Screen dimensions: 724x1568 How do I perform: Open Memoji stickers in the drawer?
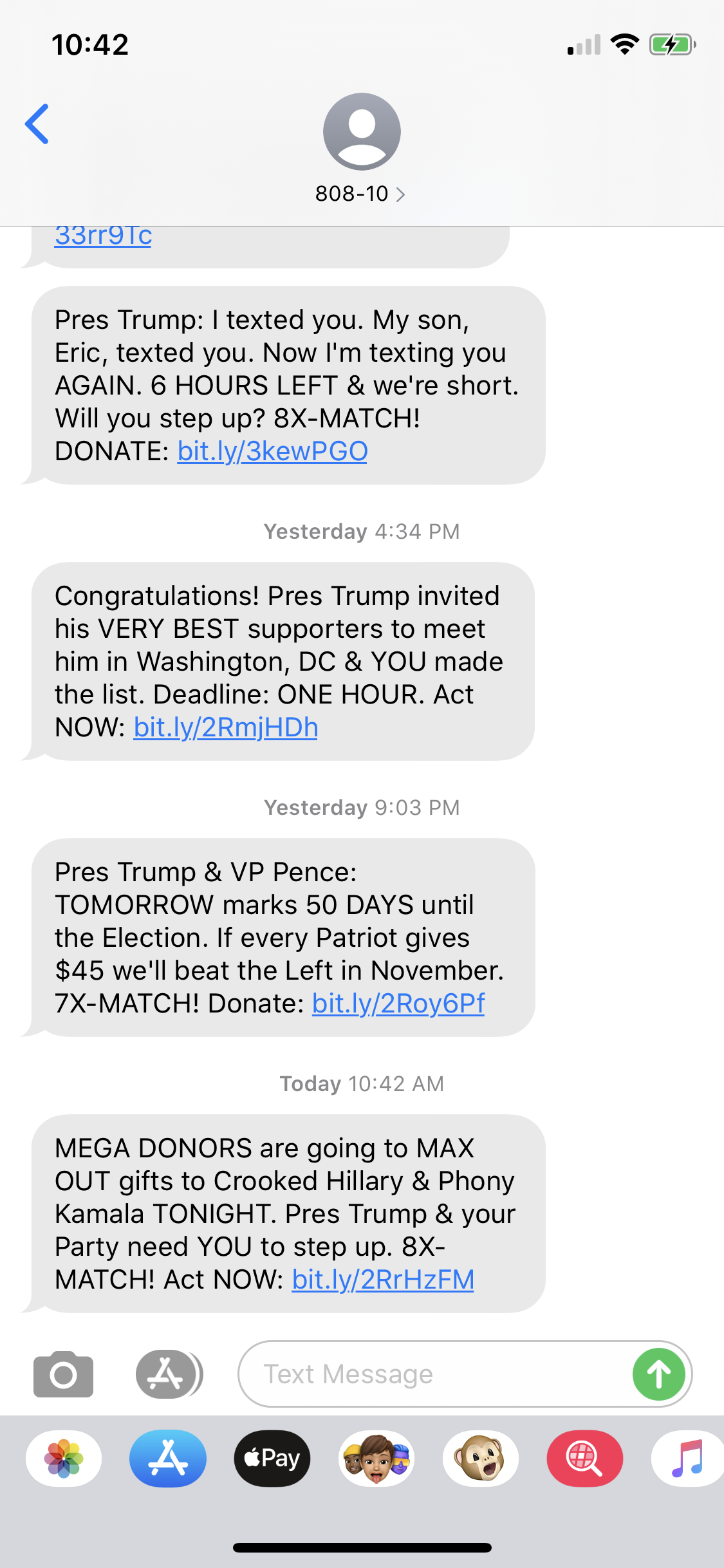pos(376,1459)
